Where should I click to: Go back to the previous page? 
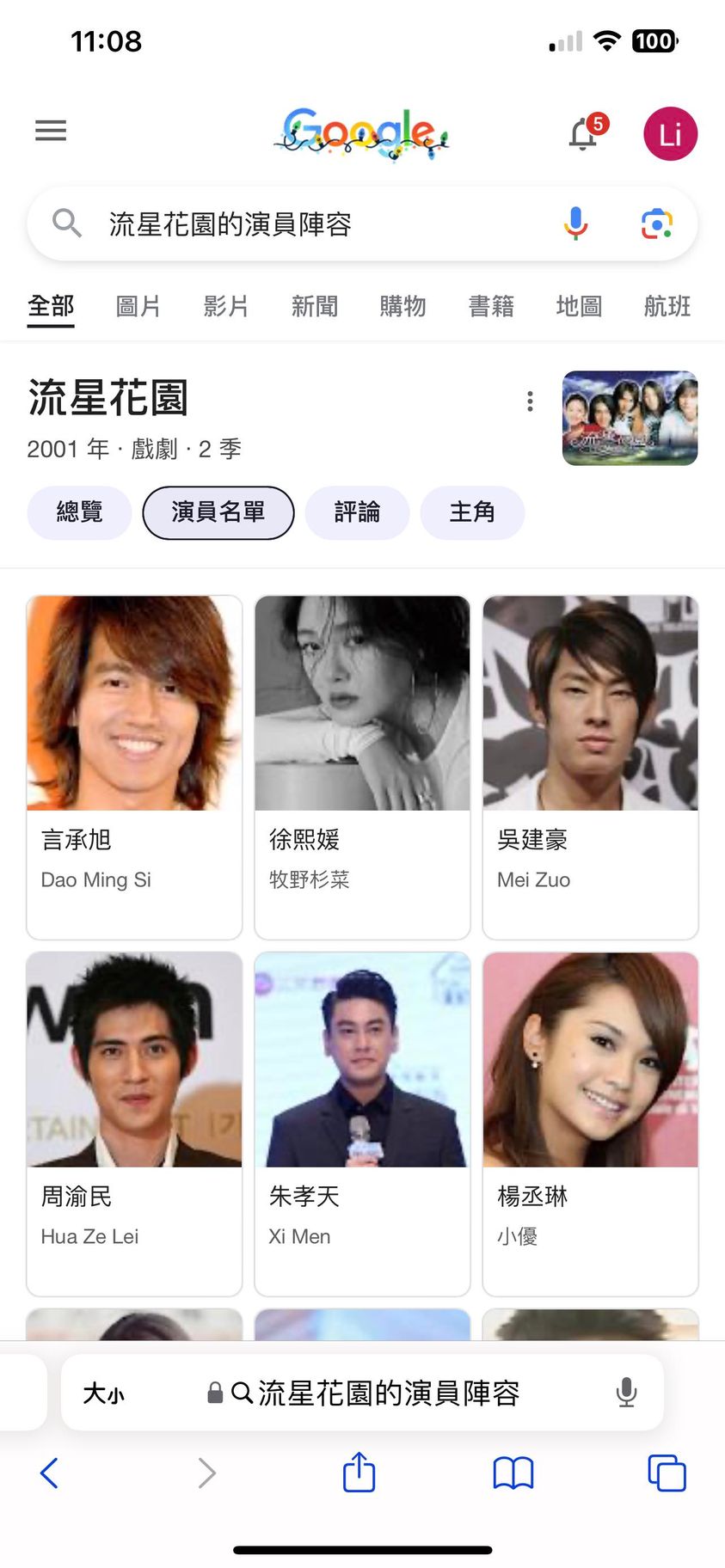coord(50,1473)
